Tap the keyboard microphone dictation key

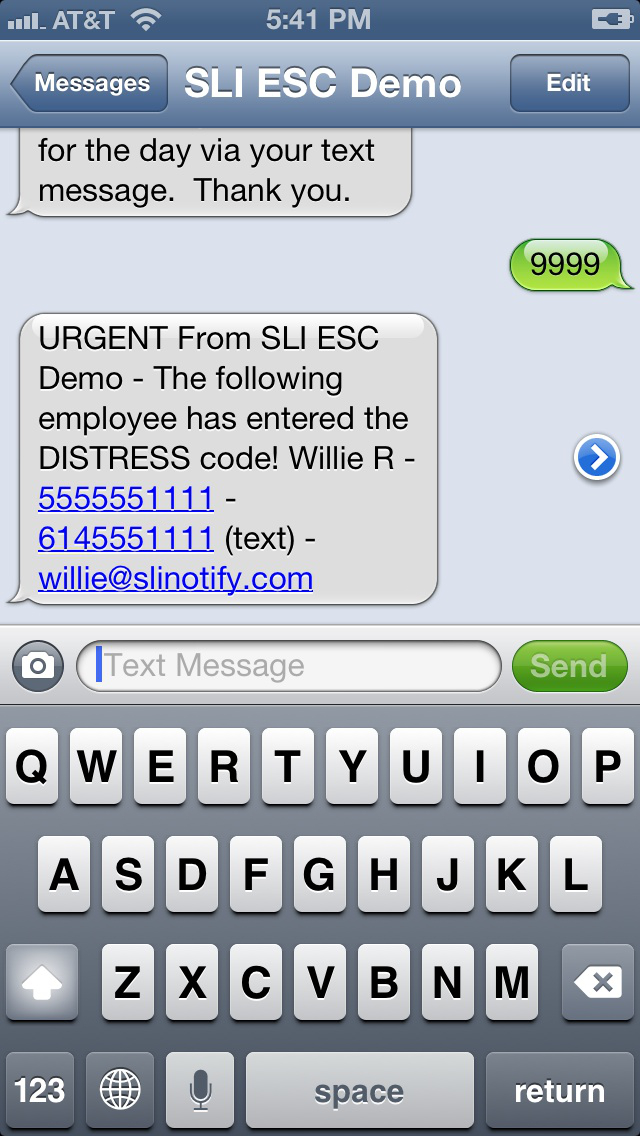199,1090
